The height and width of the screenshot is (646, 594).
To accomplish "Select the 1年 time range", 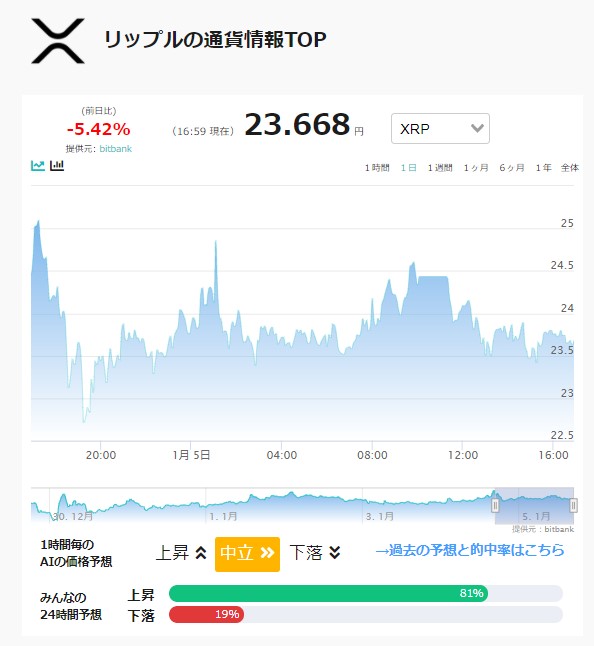I will (543, 168).
